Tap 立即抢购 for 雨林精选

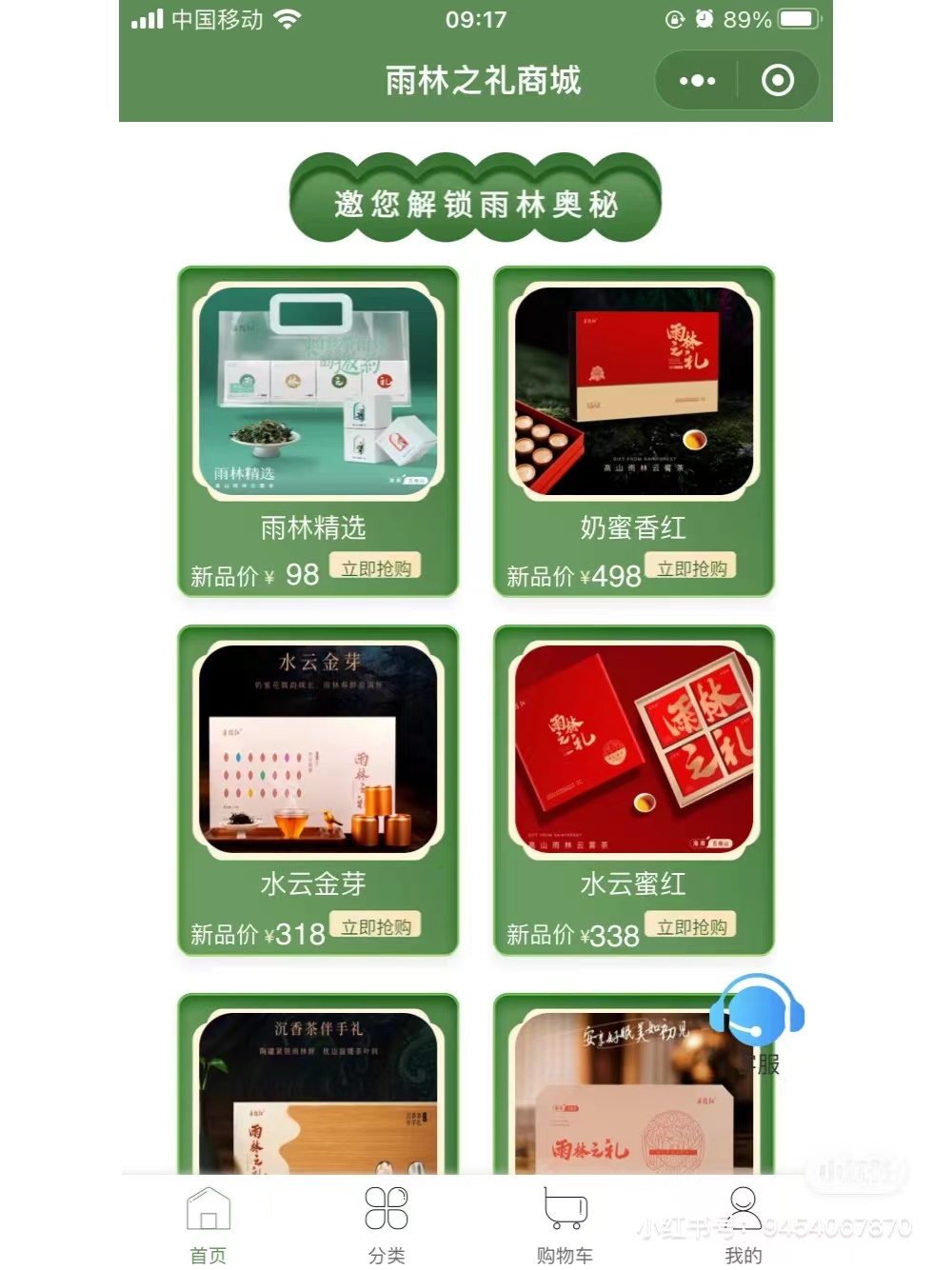[375, 568]
